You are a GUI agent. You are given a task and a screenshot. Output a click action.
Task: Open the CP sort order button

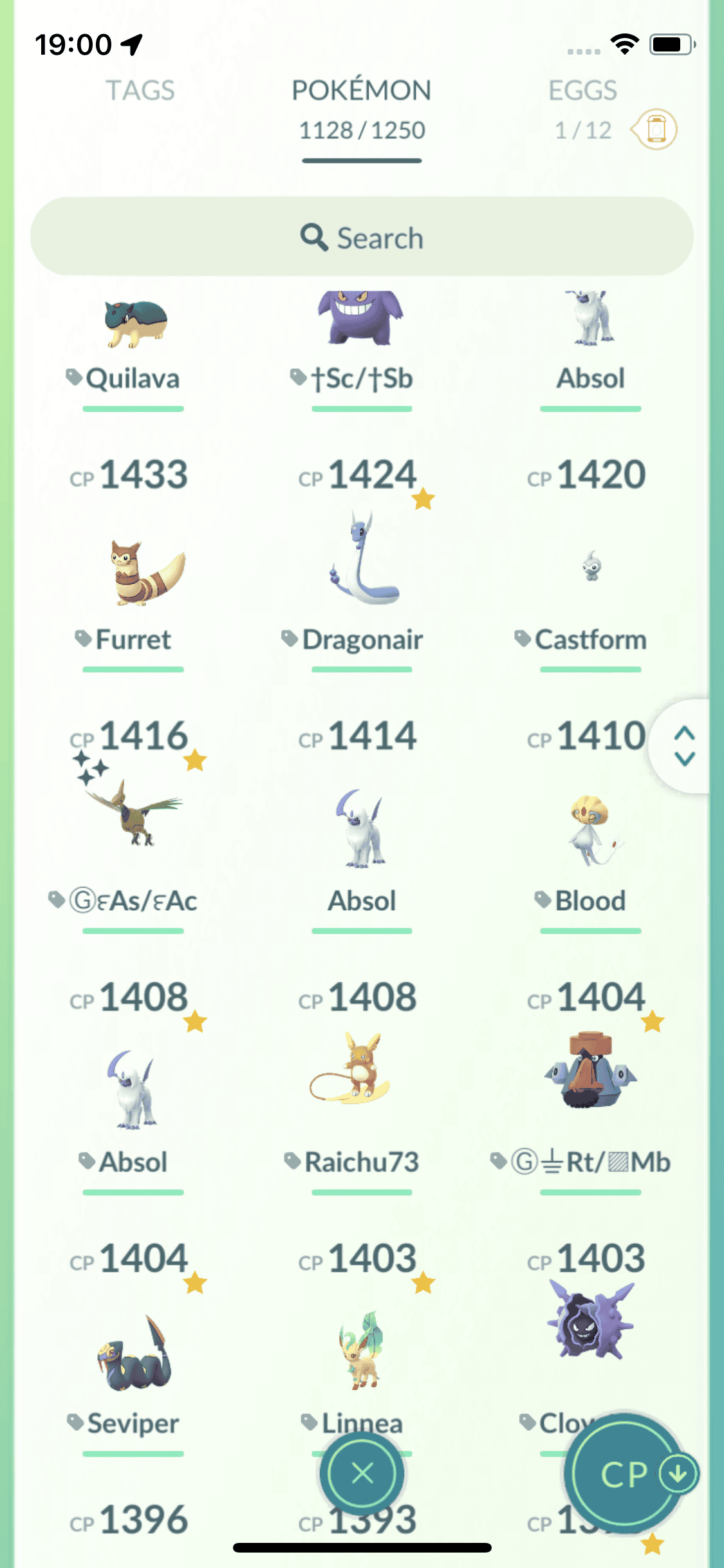629,1473
